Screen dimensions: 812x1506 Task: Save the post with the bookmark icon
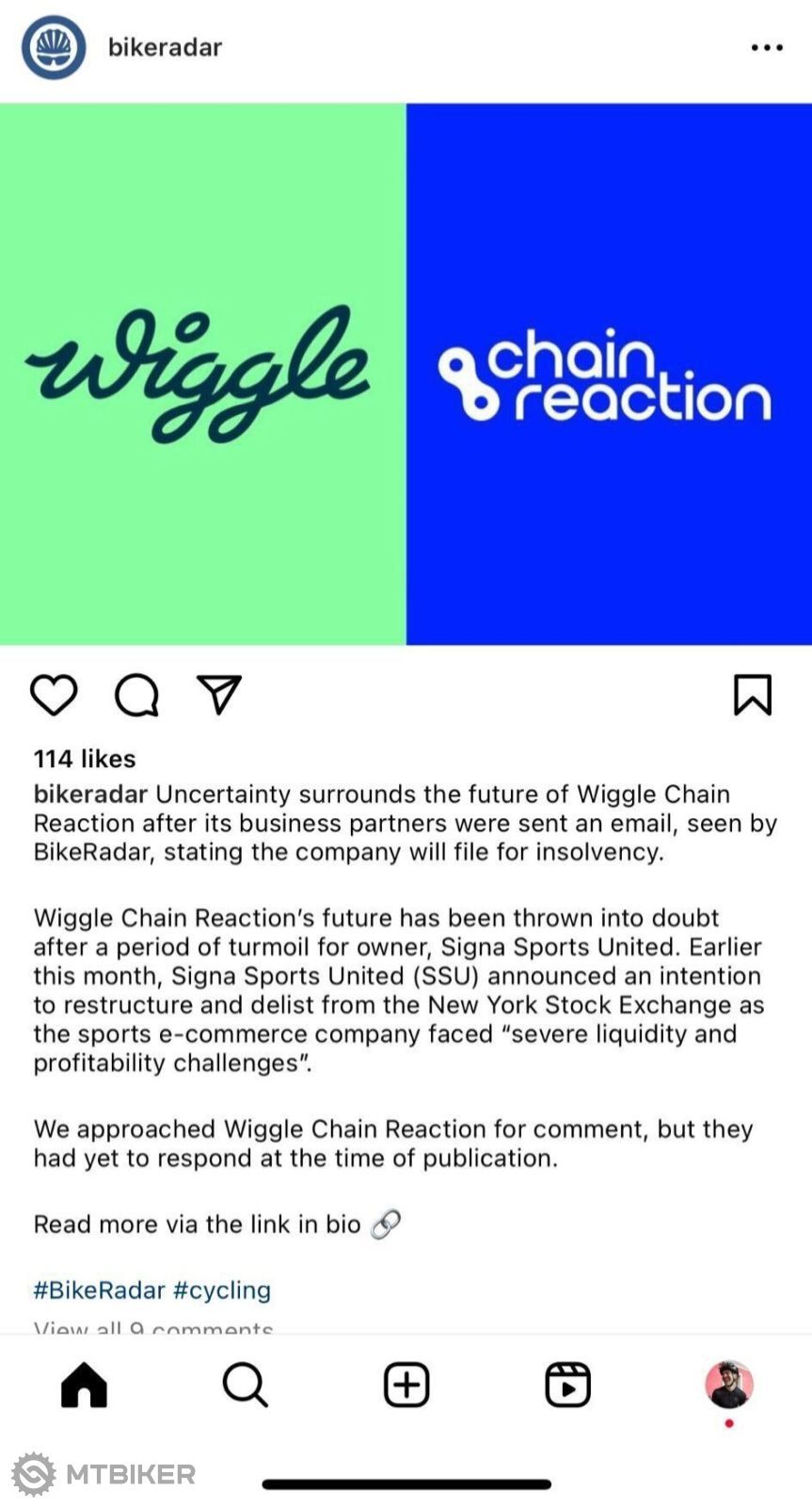pos(752,695)
